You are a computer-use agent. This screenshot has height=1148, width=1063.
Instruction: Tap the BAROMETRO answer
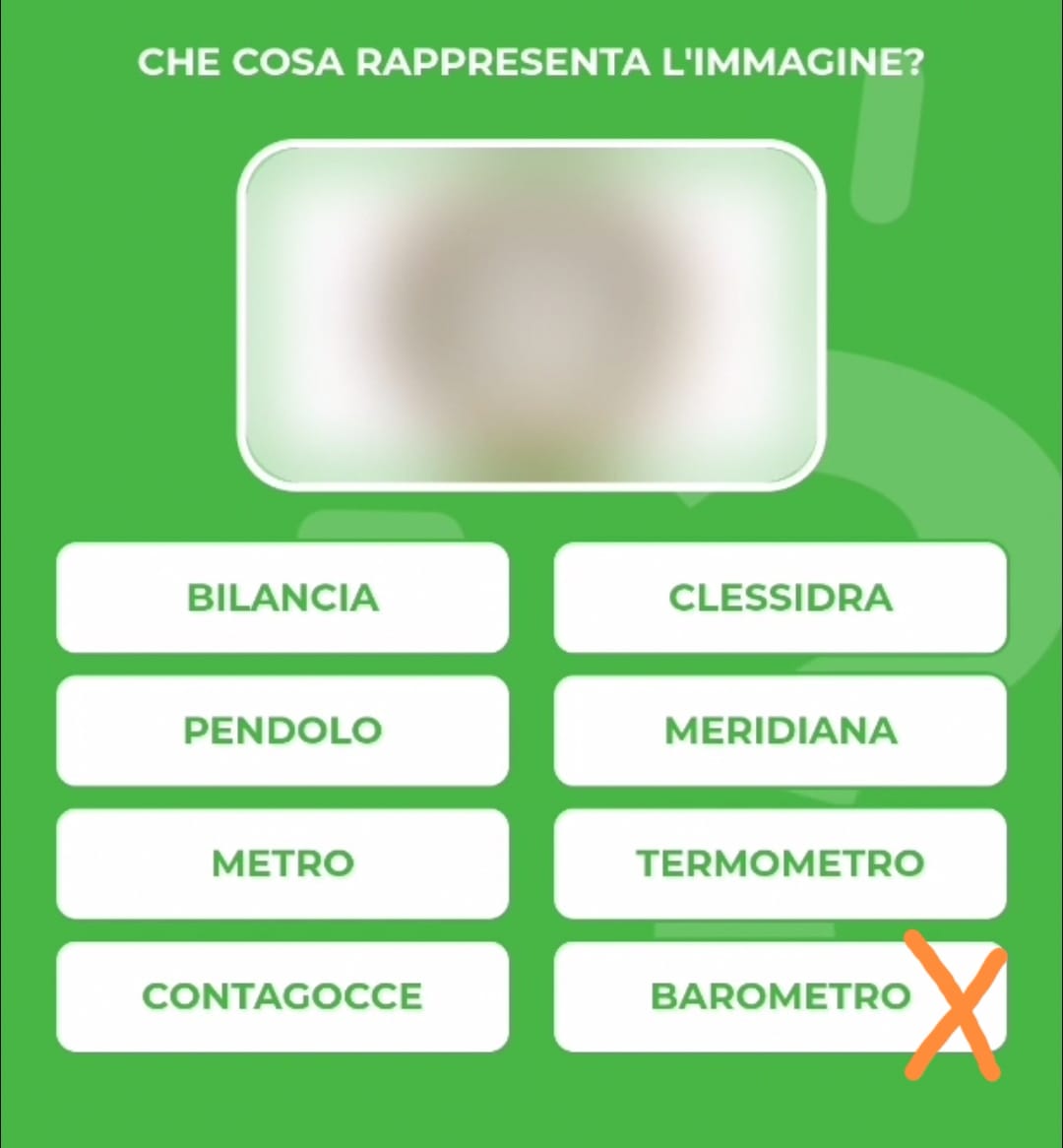[780, 996]
